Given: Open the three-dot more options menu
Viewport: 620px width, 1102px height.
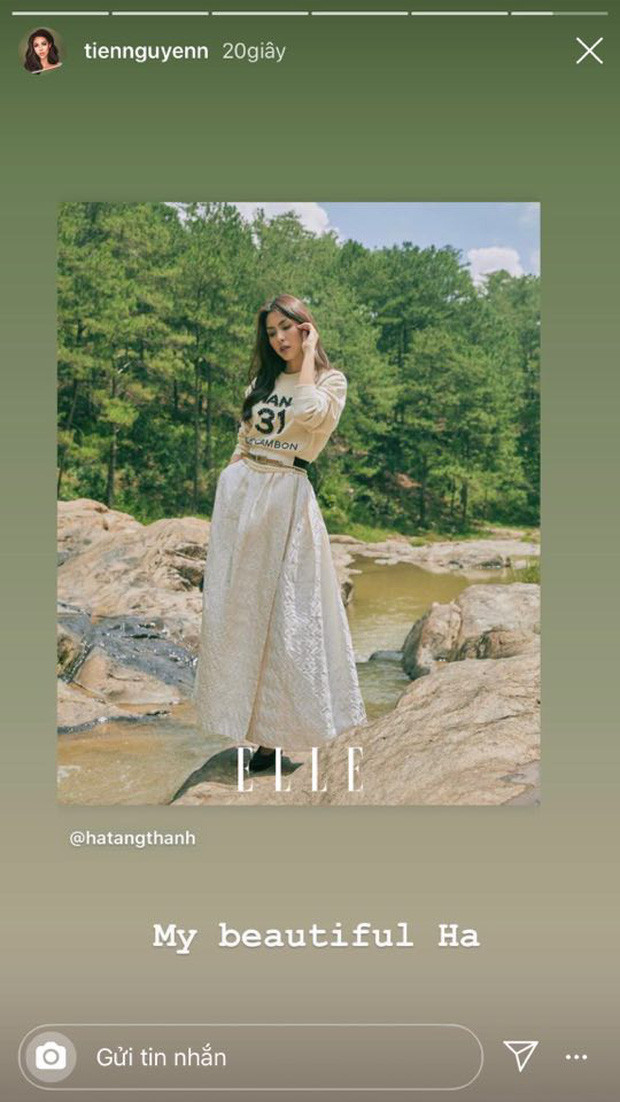Looking at the screenshot, I should click(577, 1056).
